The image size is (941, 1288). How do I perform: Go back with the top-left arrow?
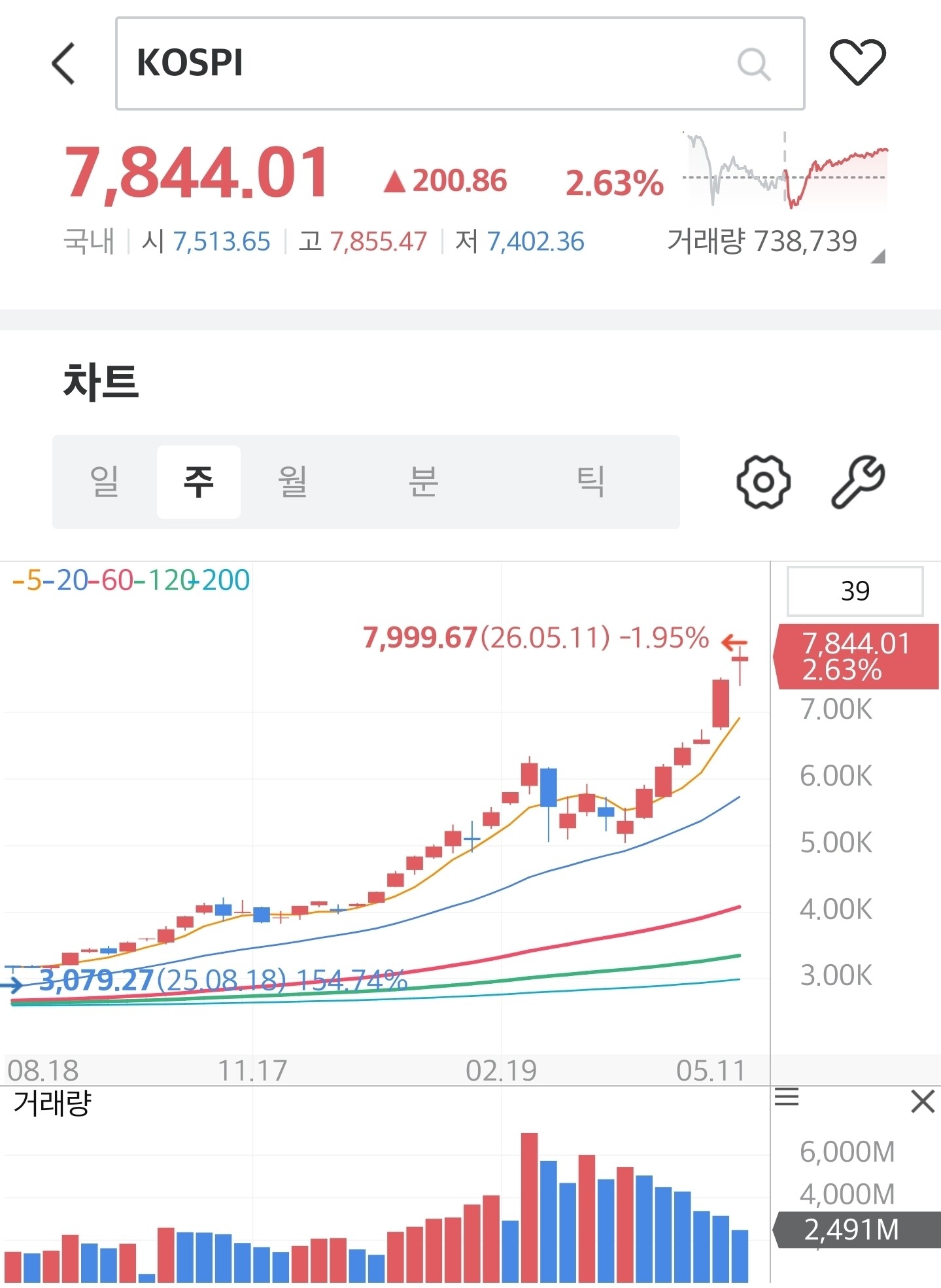click(64, 63)
